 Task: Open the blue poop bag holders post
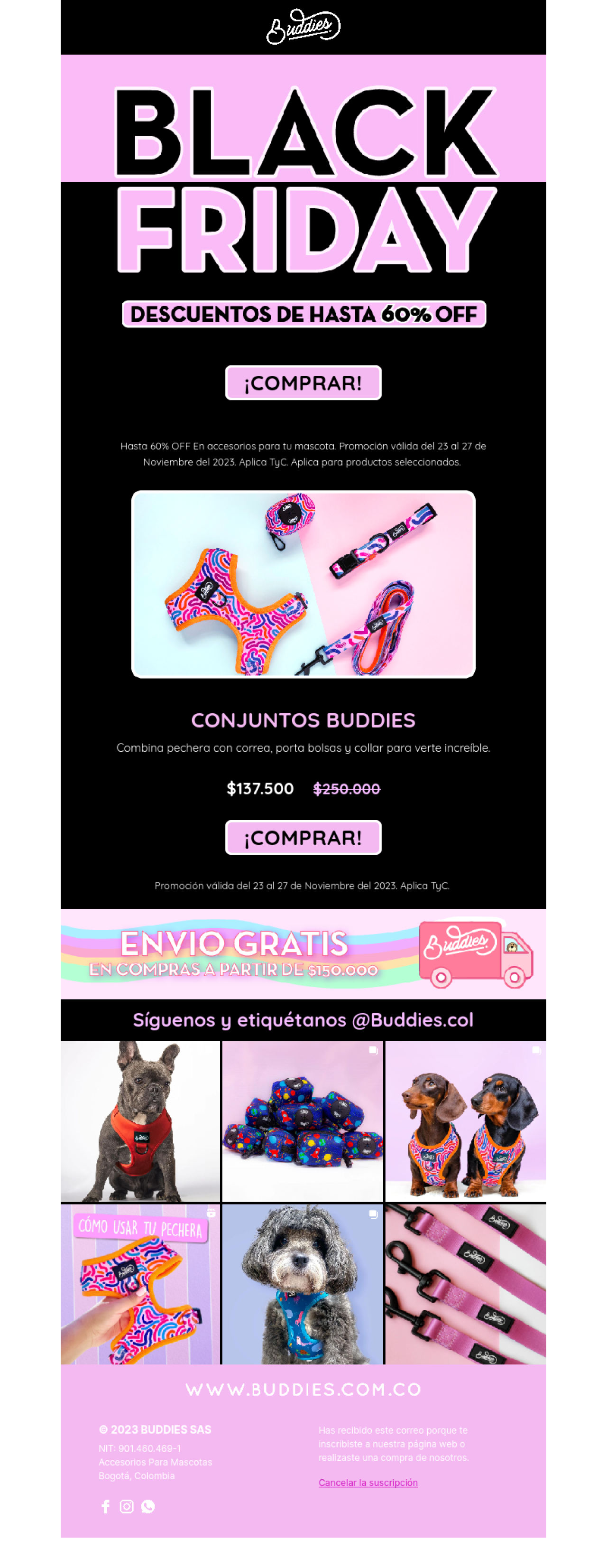click(x=302, y=1120)
